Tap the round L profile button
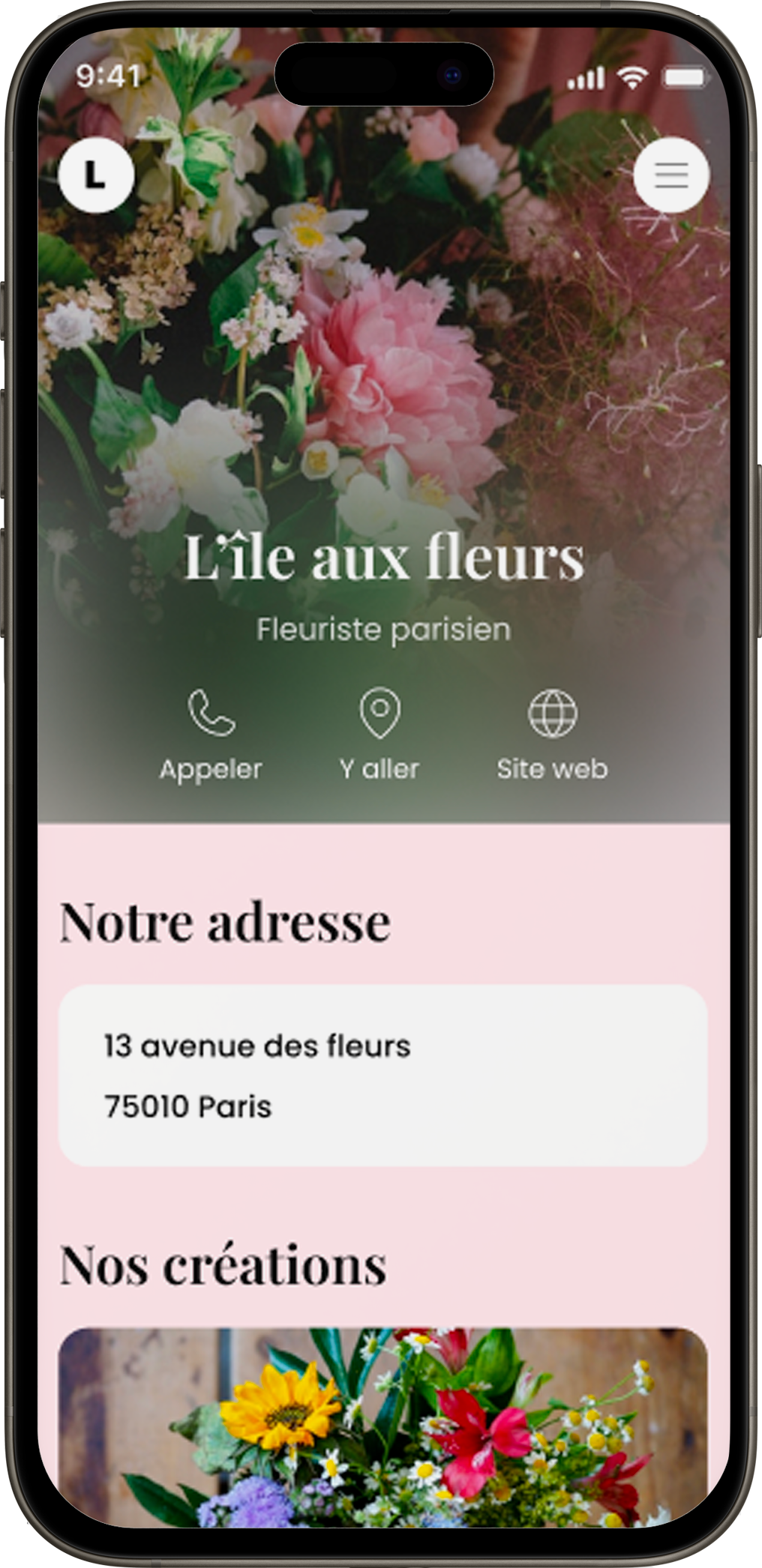Viewport: 762px width, 1568px height. pyautogui.click(x=95, y=175)
